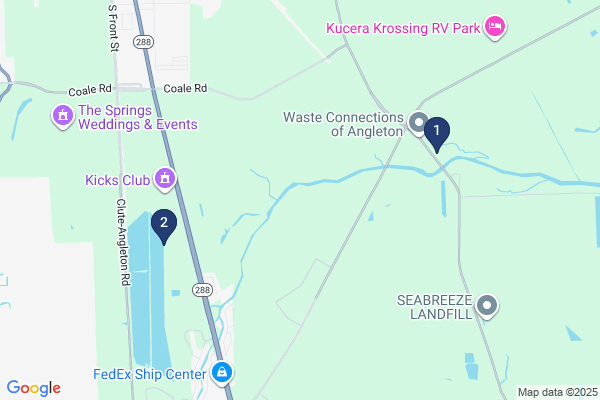The height and width of the screenshot is (400, 600).
Task: Tap map marker number 2
Action: click(164, 225)
